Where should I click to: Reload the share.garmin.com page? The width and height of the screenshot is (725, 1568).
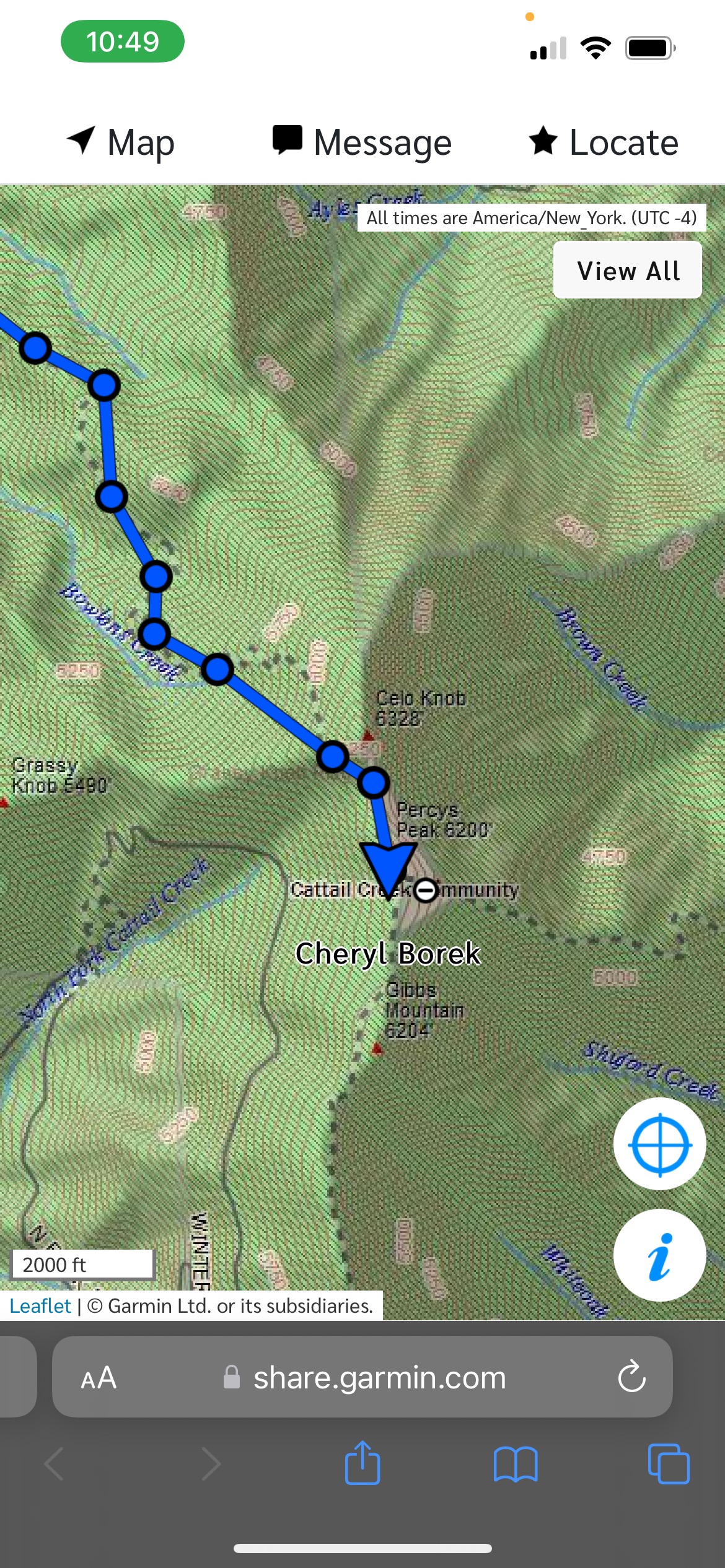click(631, 1377)
